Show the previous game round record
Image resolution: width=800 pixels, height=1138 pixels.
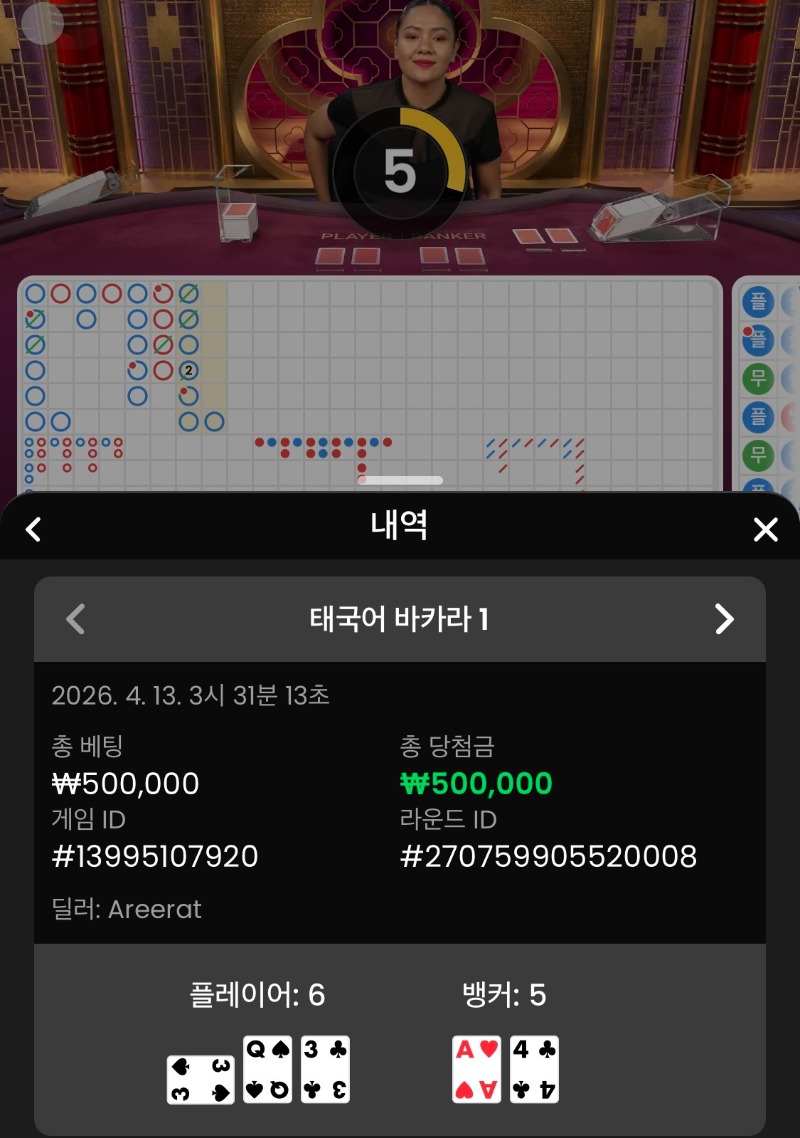75,619
